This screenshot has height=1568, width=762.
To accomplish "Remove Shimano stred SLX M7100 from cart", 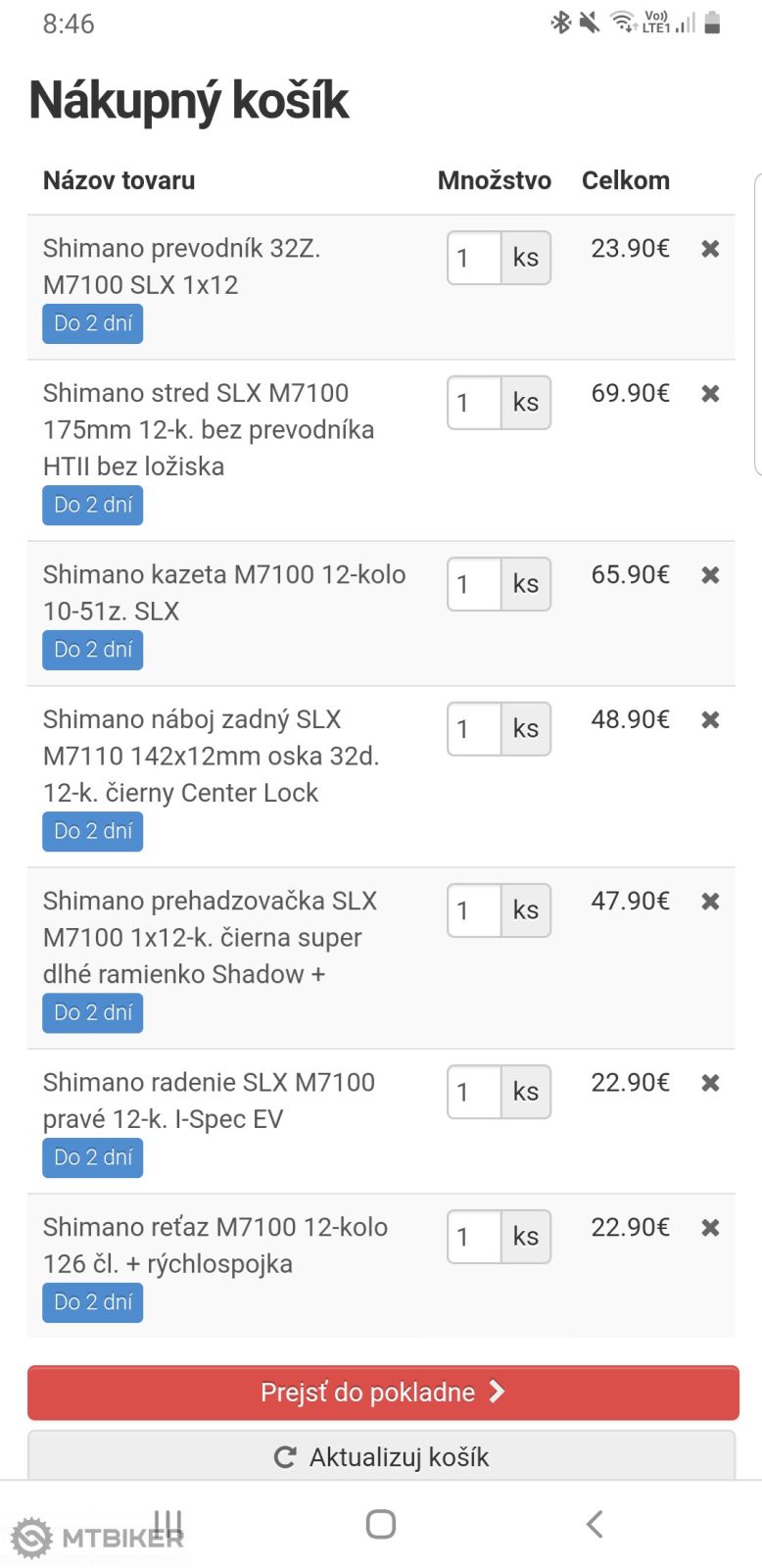I will tap(709, 394).
